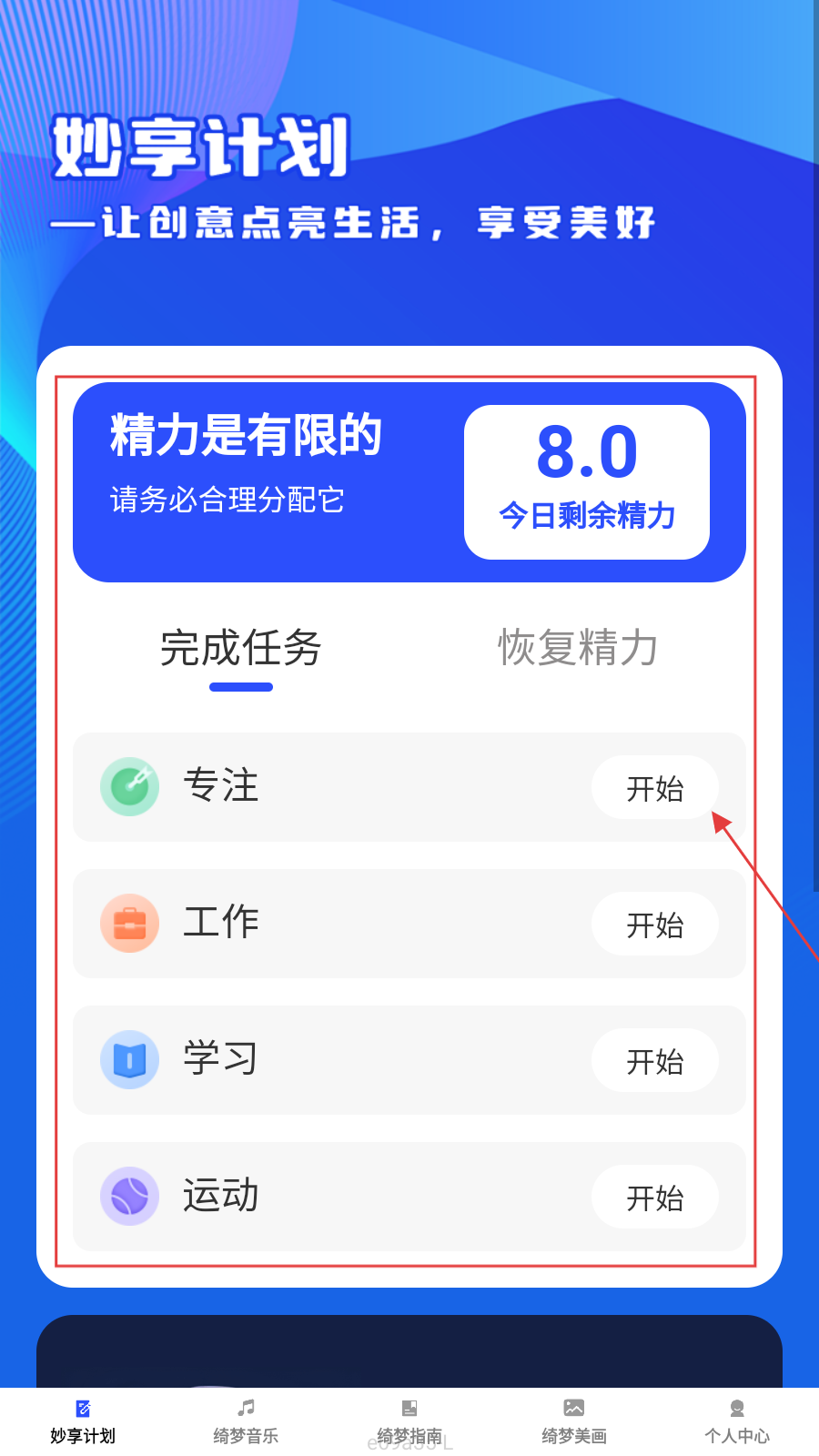Switch to the 恢复精力 tab
Image resolution: width=819 pixels, height=1456 pixels.
coord(577,649)
